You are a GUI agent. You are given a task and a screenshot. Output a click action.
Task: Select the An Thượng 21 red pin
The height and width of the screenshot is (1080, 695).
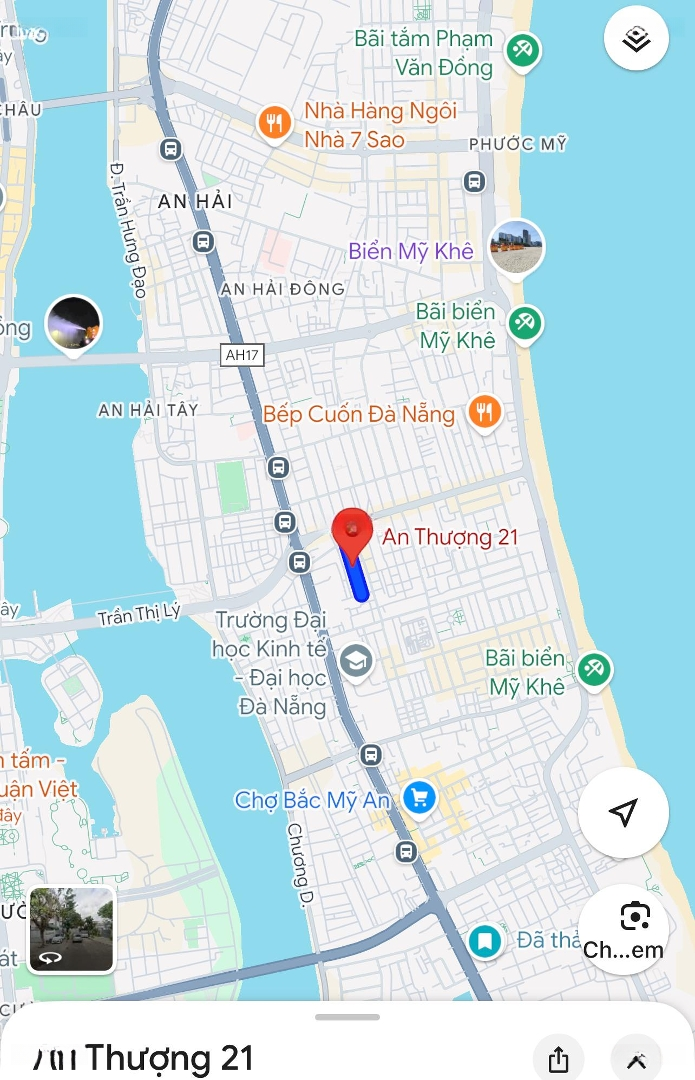tap(352, 532)
